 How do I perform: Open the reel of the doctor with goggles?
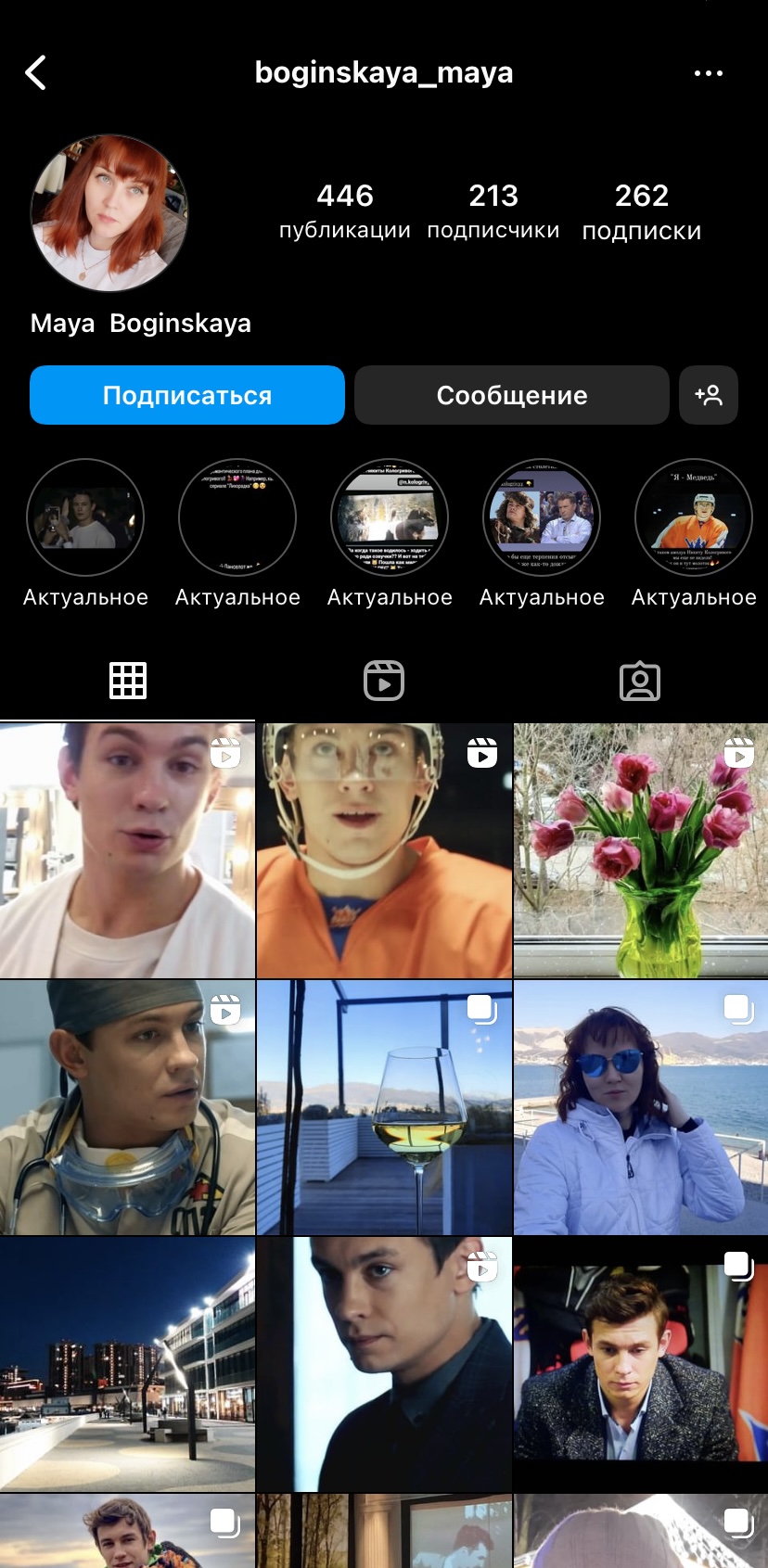(x=127, y=1107)
